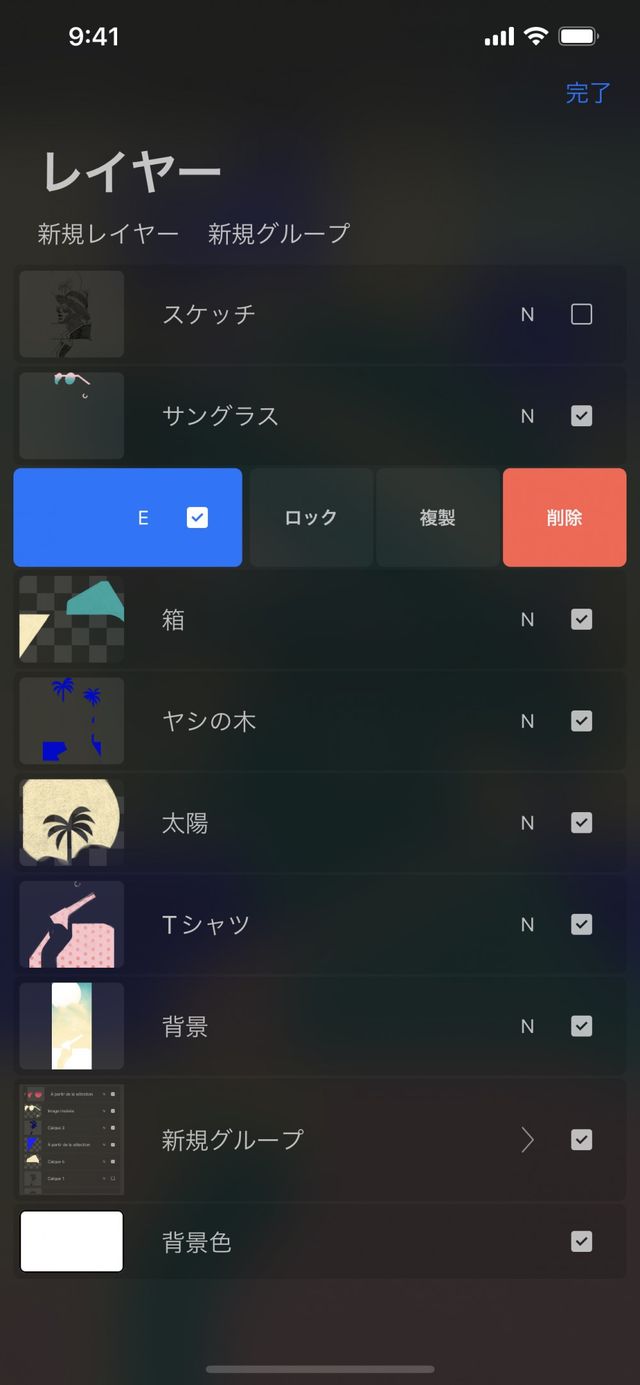
Task: Uncheck the 背景色 visibility checkbox
Action: pyautogui.click(x=581, y=1241)
